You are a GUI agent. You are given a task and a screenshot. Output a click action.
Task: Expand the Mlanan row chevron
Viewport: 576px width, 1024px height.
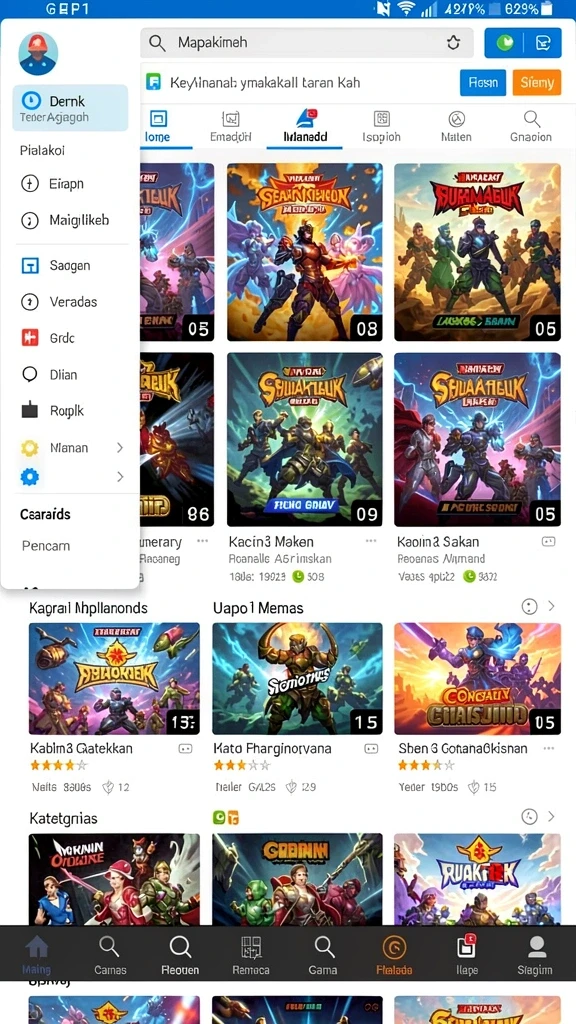pos(120,447)
